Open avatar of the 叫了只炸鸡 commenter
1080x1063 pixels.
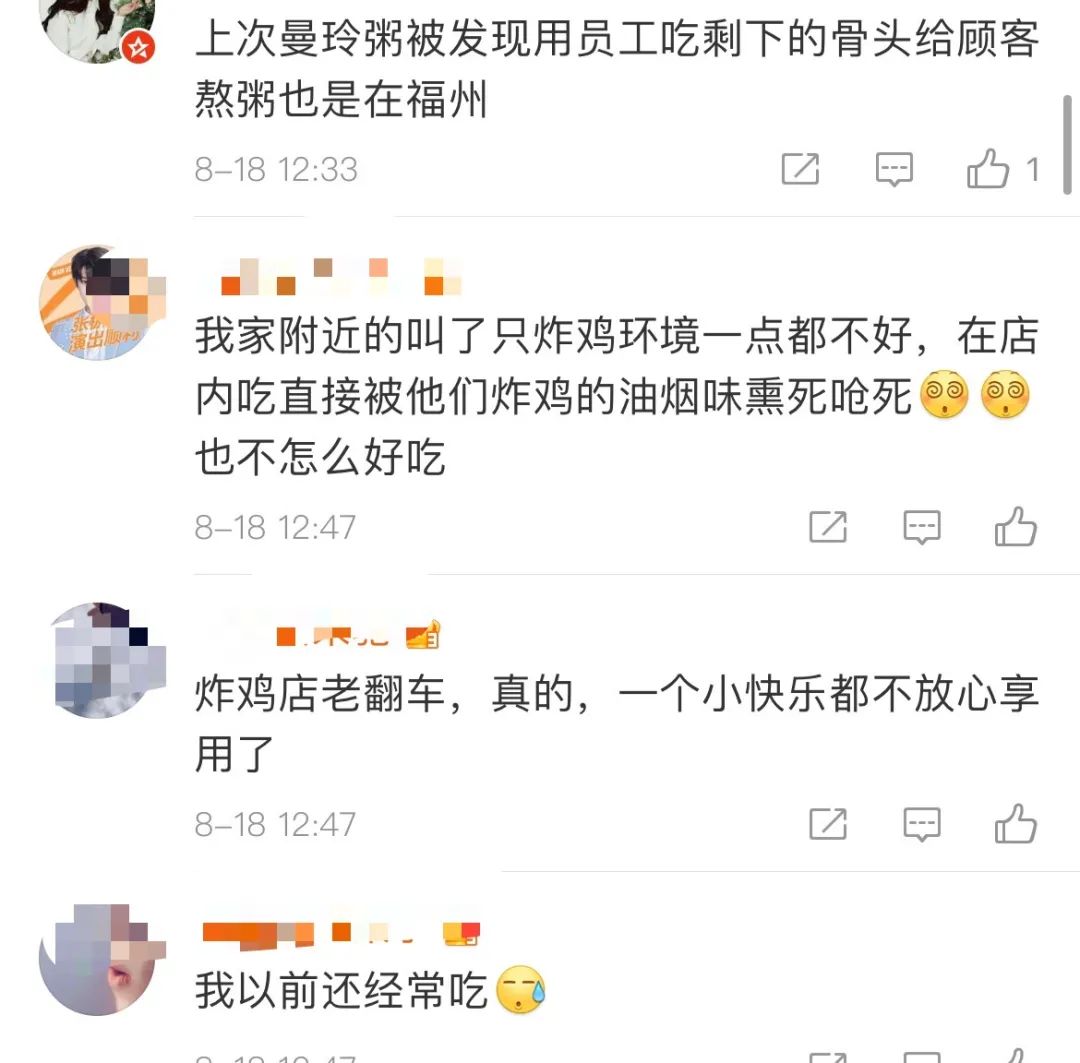coord(102,302)
